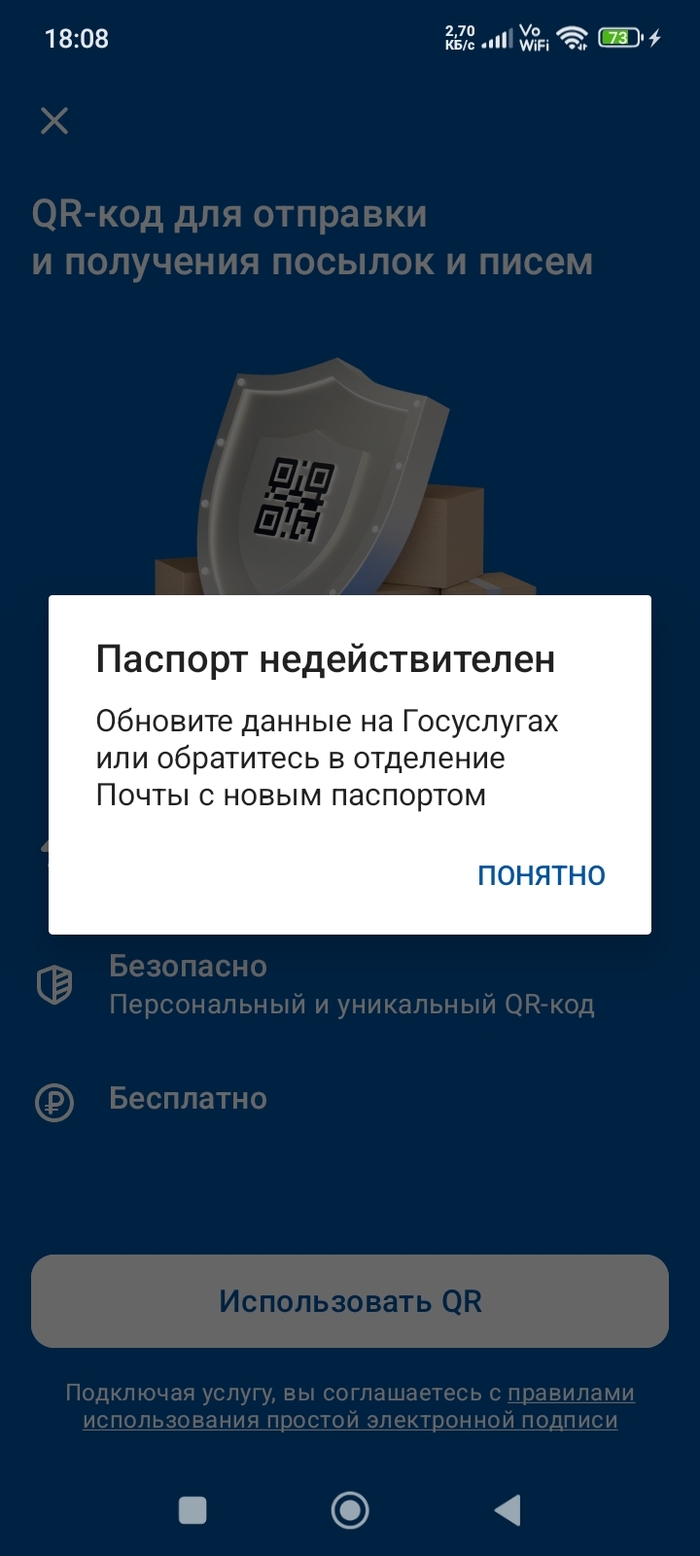Confirm the dialog with ПОНЯТНО
Screen dimensions: 700x1556
click(541, 875)
